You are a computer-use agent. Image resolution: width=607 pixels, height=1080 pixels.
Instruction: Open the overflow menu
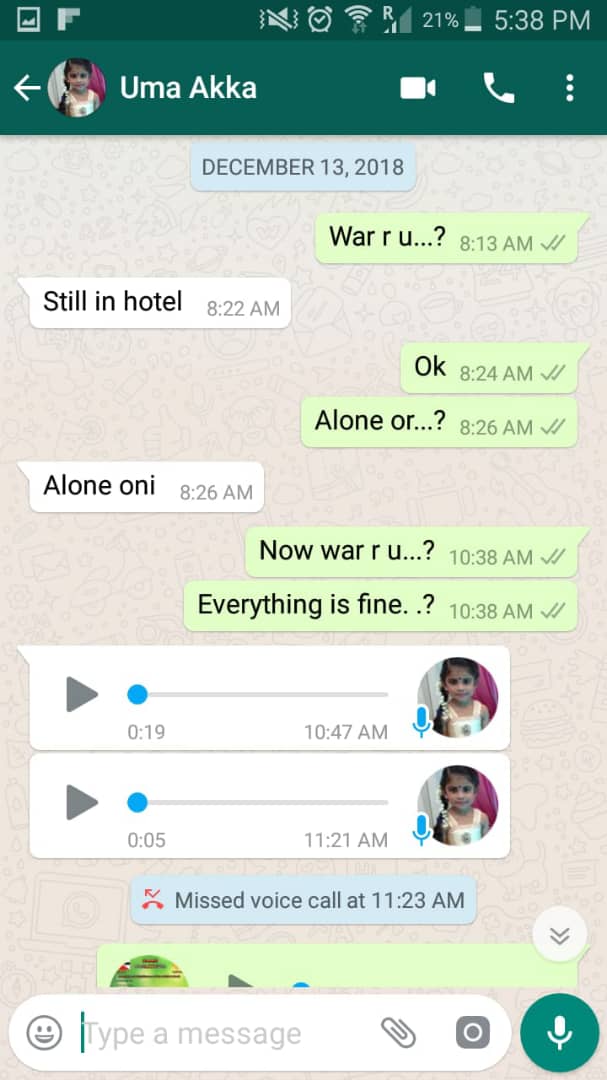(x=569, y=88)
